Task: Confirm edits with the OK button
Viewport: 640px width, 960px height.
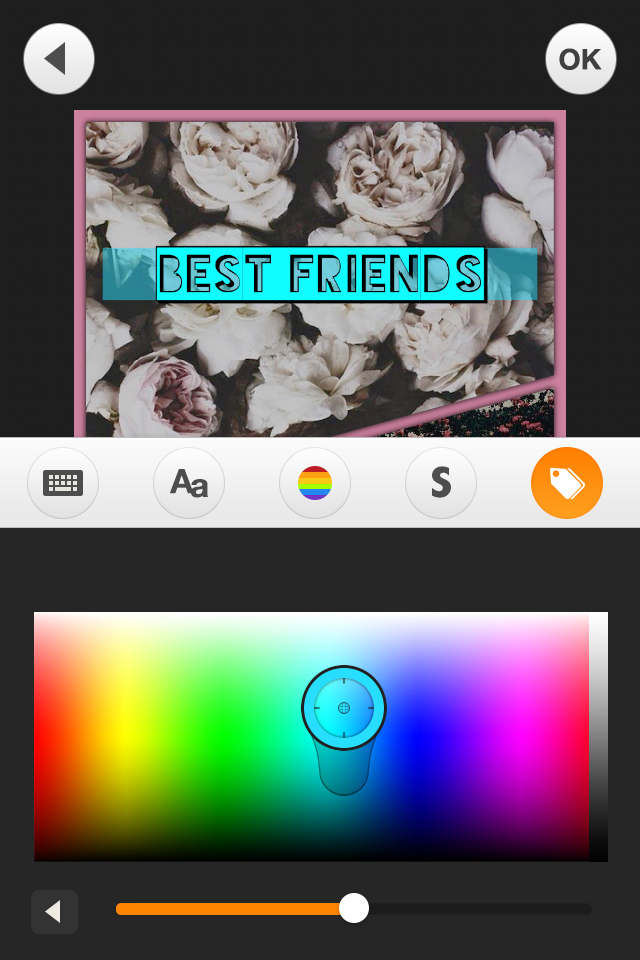Action: point(580,59)
